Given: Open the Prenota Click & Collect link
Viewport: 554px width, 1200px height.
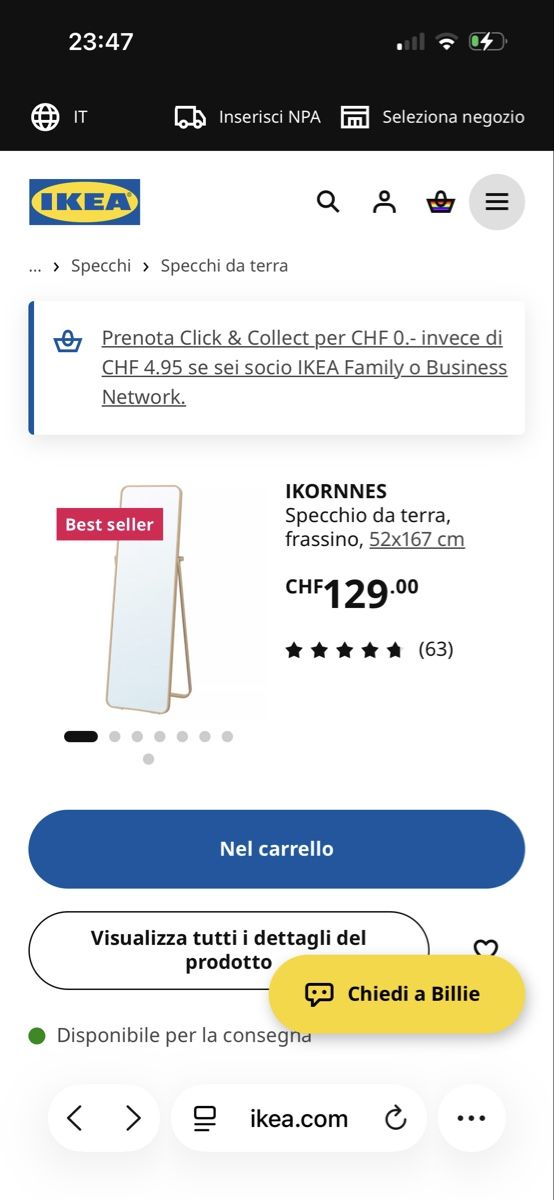Looking at the screenshot, I should (x=304, y=367).
